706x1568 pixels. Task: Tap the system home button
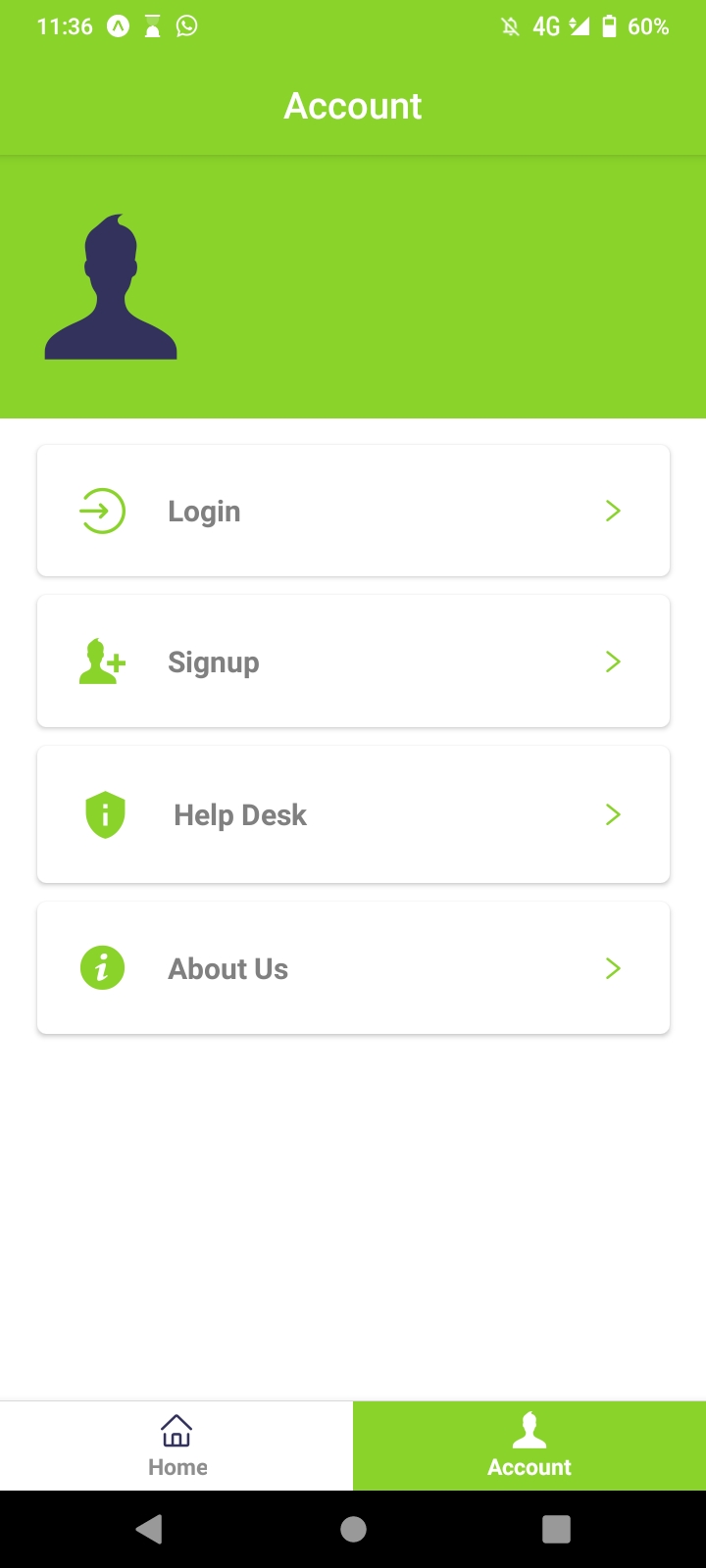coord(353,1529)
